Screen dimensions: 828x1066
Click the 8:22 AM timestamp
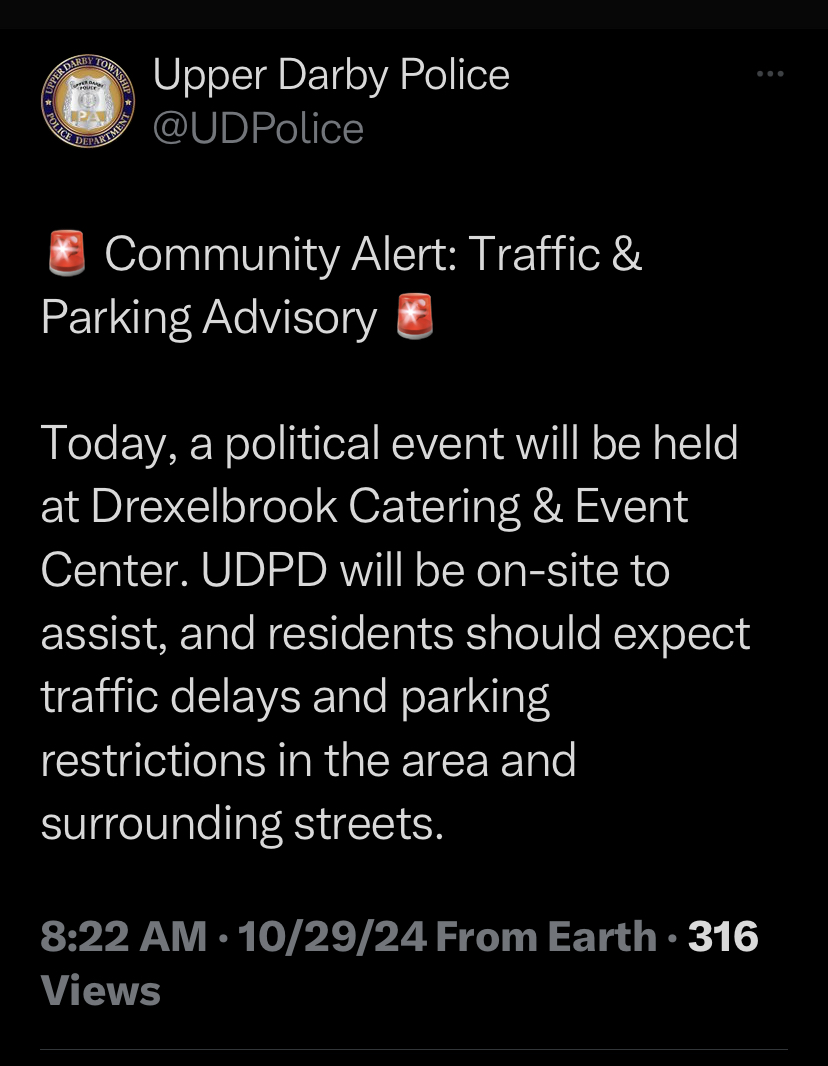click(x=119, y=936)
